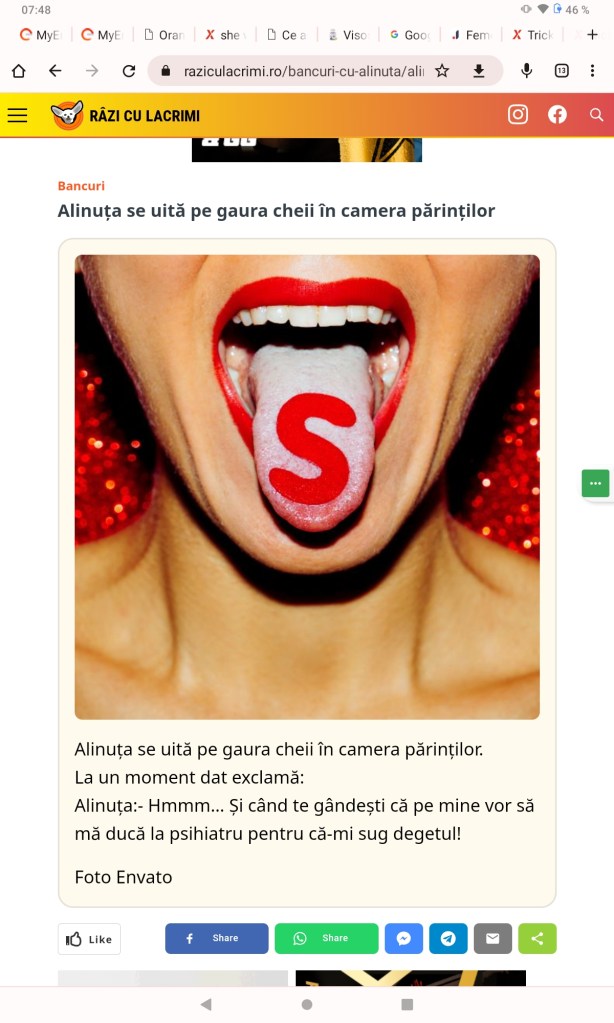The image size is (614, 1023).
Task: Open the site's Facebook page
Action: pyautogui.click(x=557, y=115)
